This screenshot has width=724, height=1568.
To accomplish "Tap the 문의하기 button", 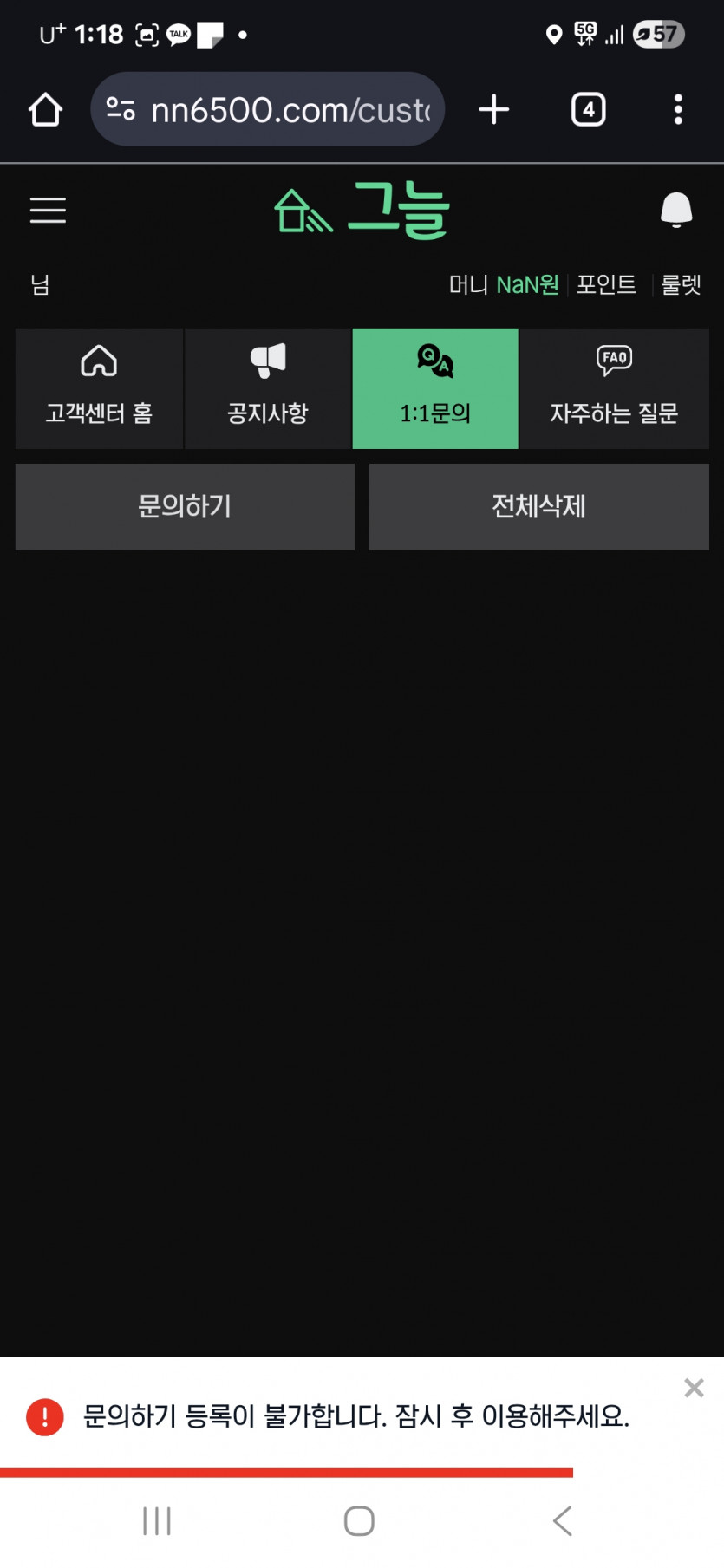I will pos(185,506).
